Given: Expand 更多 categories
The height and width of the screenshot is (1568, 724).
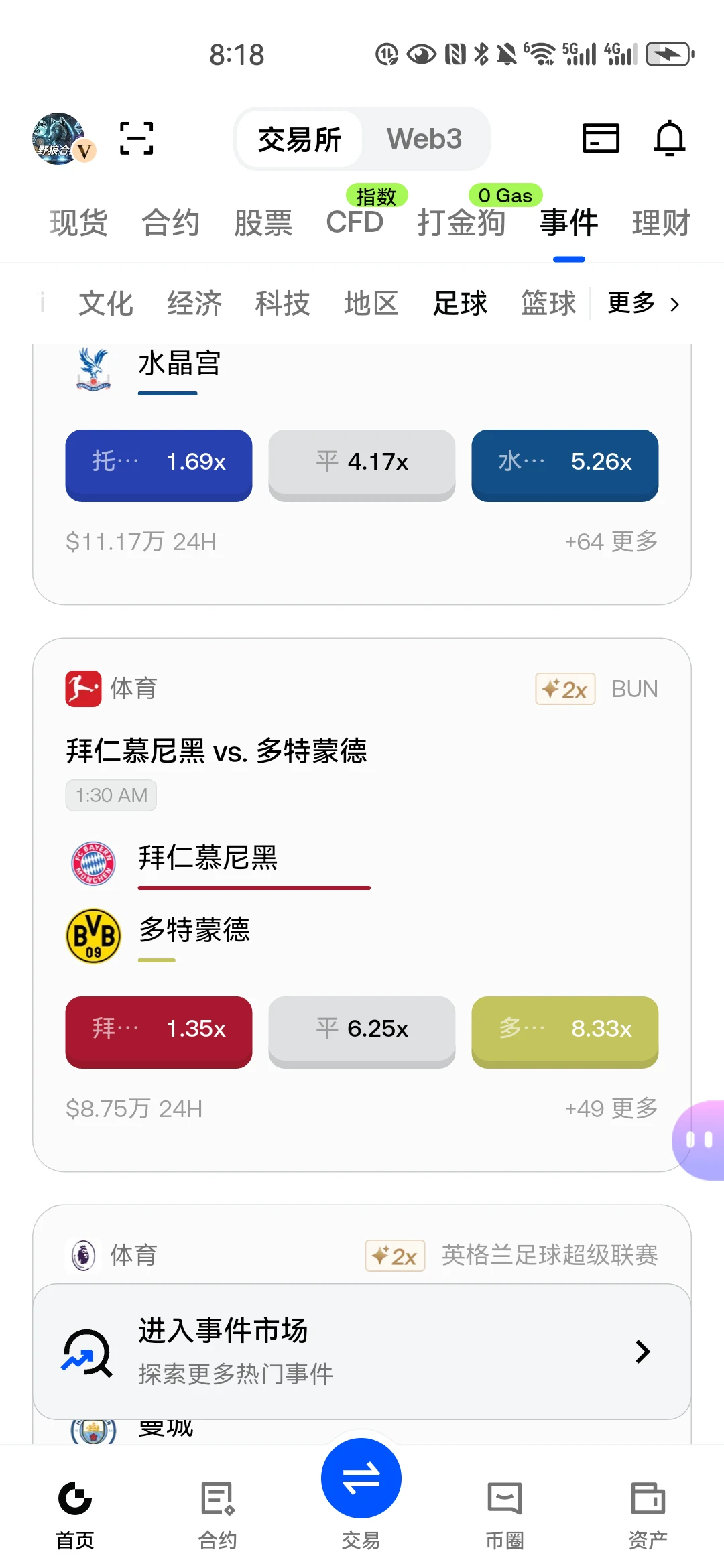Looking at the screenshot, I should pyautogui.click(x=643, y=304).
